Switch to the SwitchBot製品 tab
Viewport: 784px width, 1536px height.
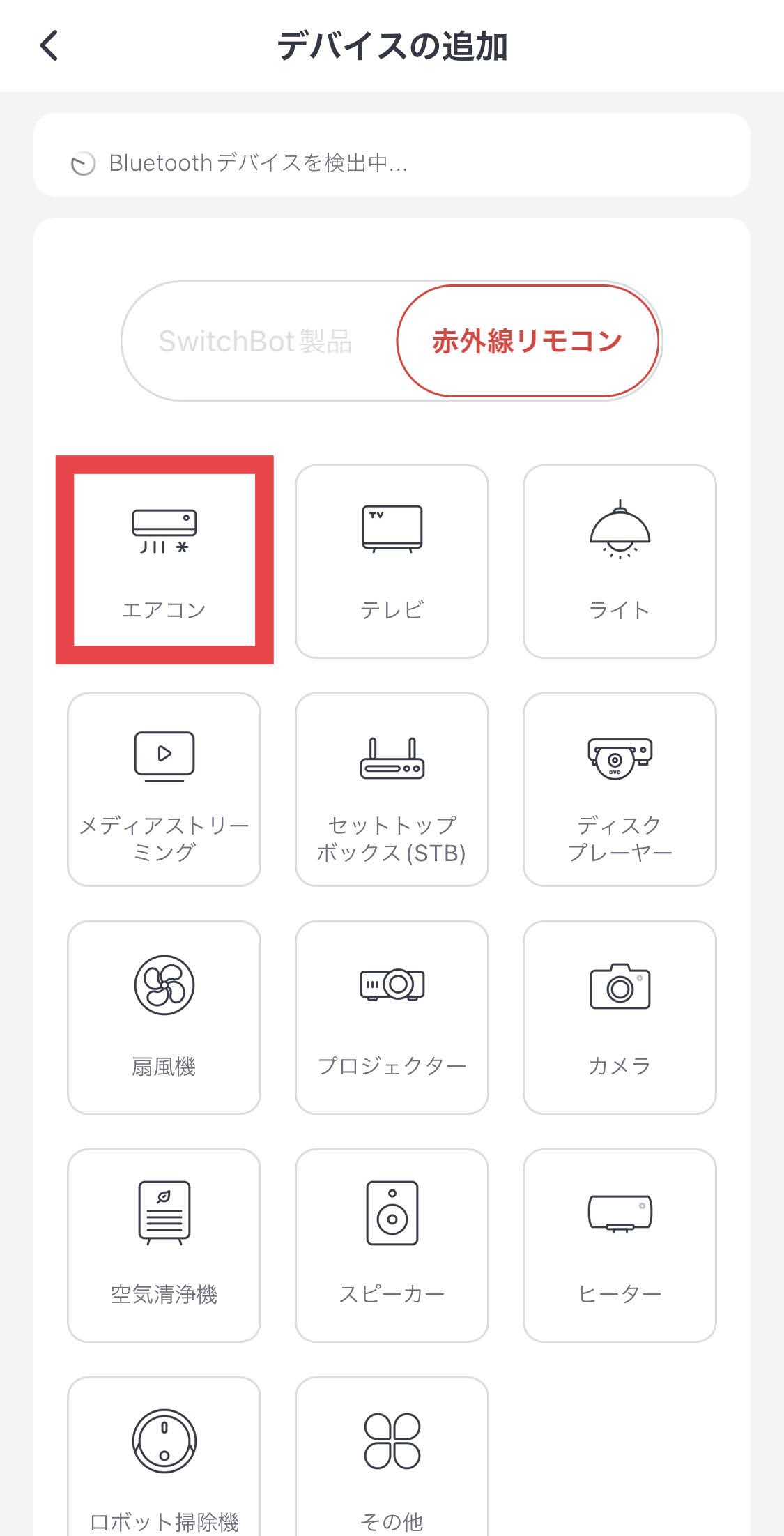coord(256,341)
